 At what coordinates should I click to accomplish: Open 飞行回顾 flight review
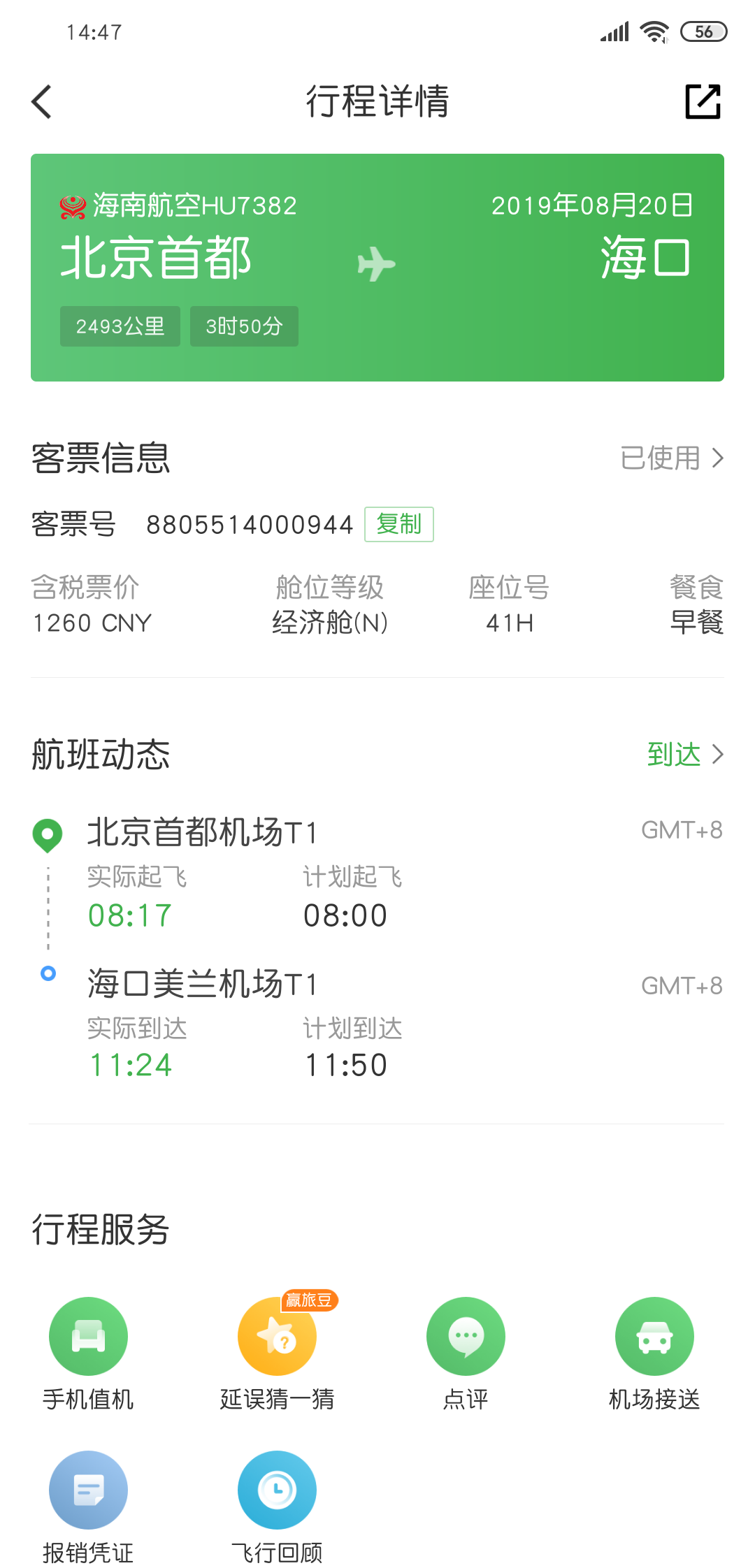(277, 1490)
